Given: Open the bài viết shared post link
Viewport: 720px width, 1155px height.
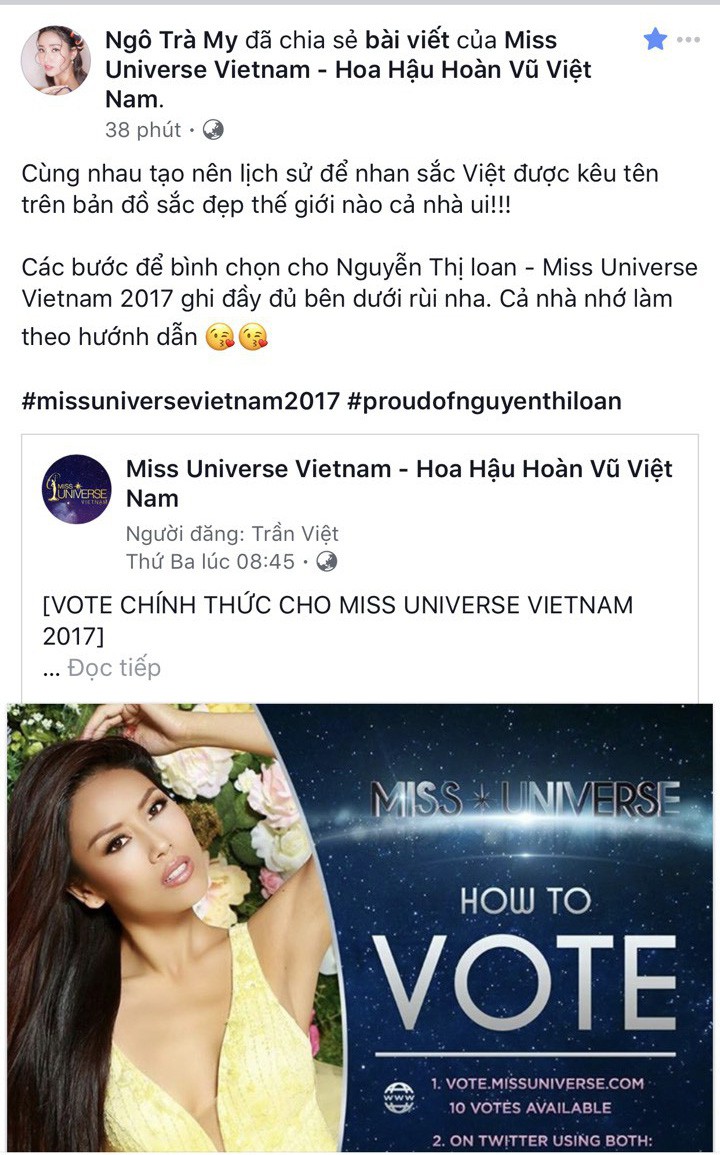Looking at the screenshot, I should pos(407,40).
